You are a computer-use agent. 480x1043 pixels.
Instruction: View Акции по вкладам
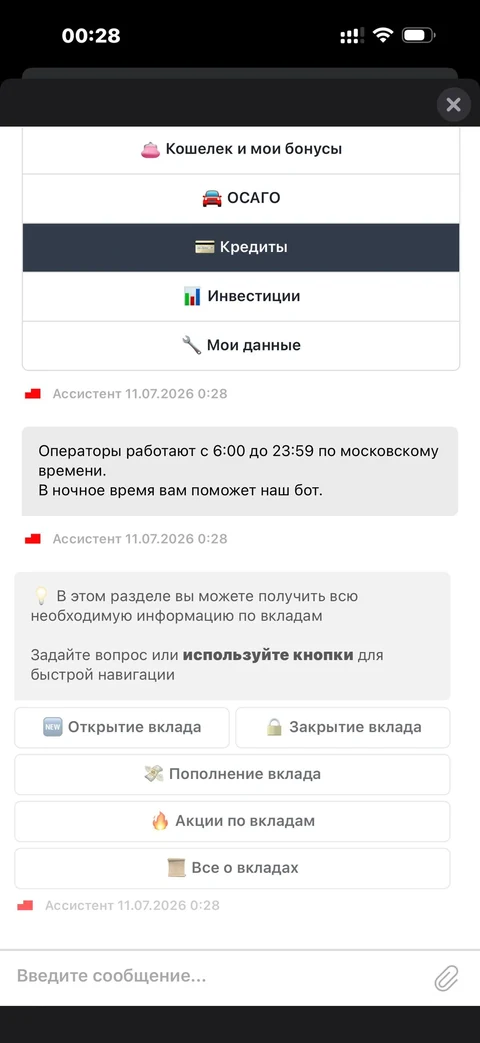point(232,821)
